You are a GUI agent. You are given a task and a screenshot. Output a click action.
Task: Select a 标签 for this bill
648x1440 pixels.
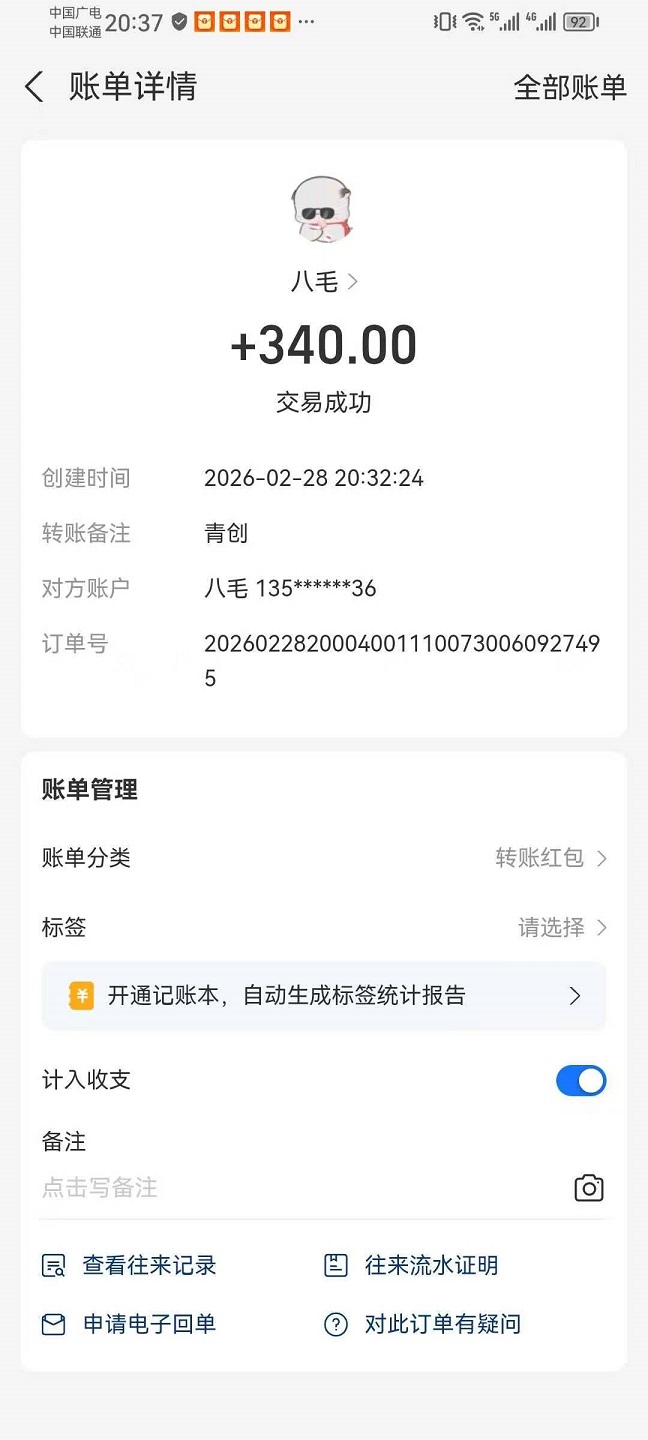[562, 928]
